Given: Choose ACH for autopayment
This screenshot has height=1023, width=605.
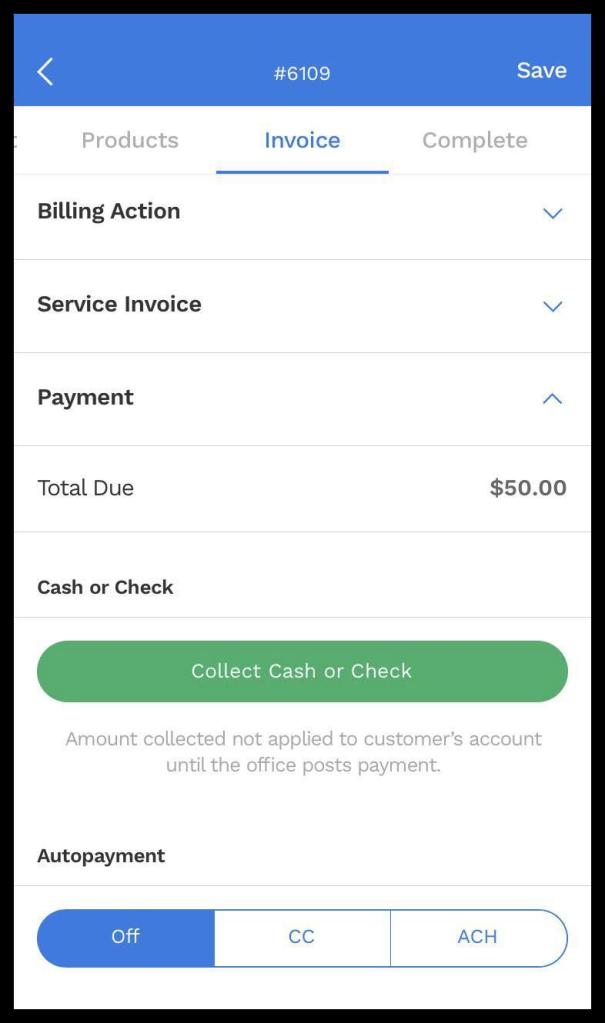Looking at the screenshot, I should click(x=477, y=937).
